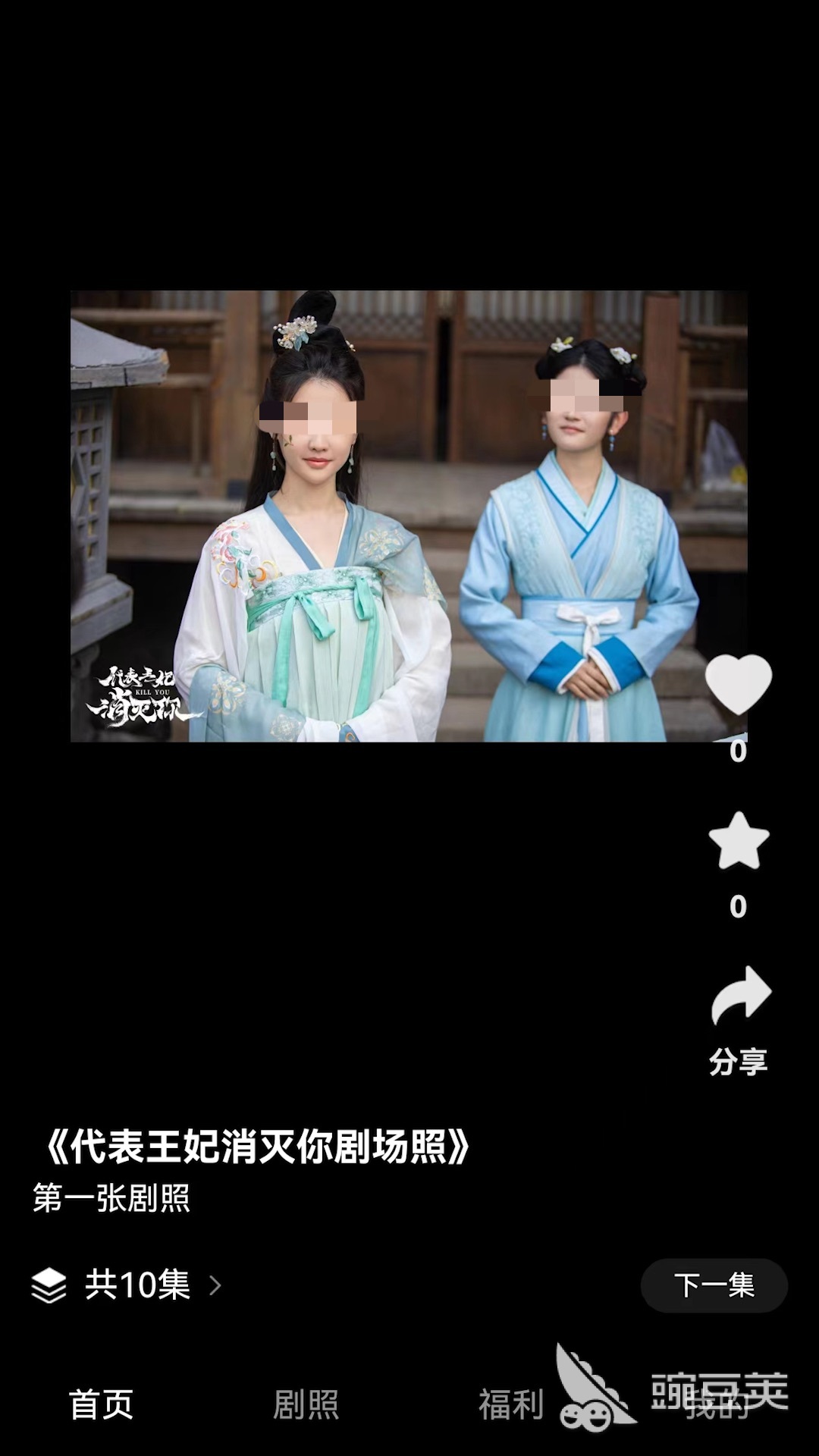
Task: Like this drama still with the heart icon
Action: click(738, 684)
